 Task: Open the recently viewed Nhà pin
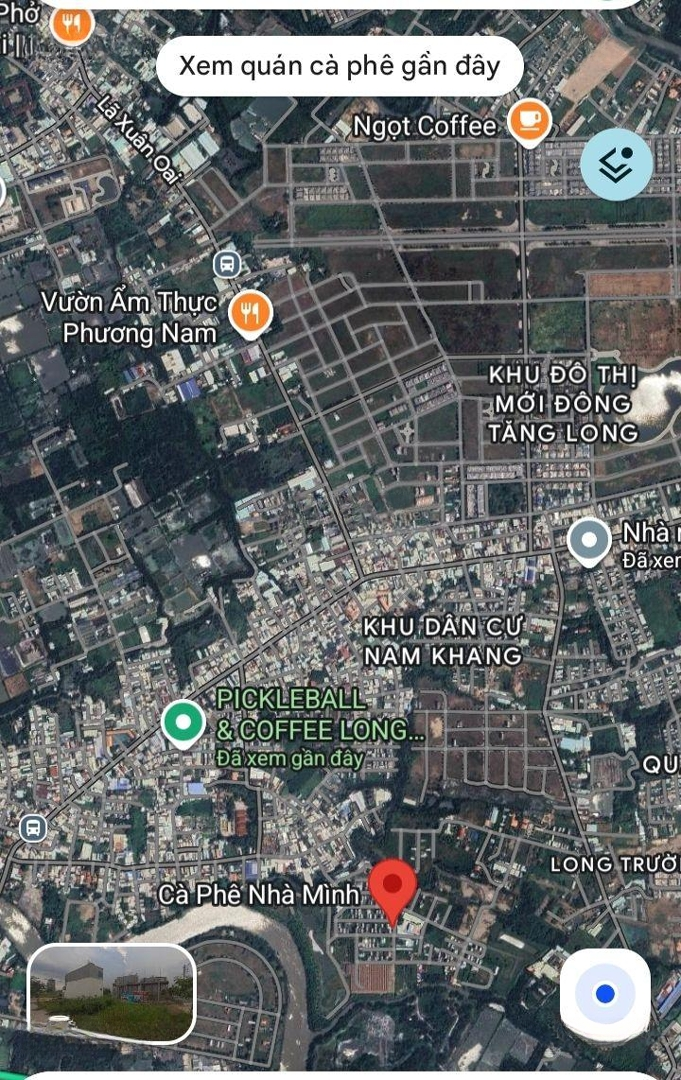pos(589,541)
